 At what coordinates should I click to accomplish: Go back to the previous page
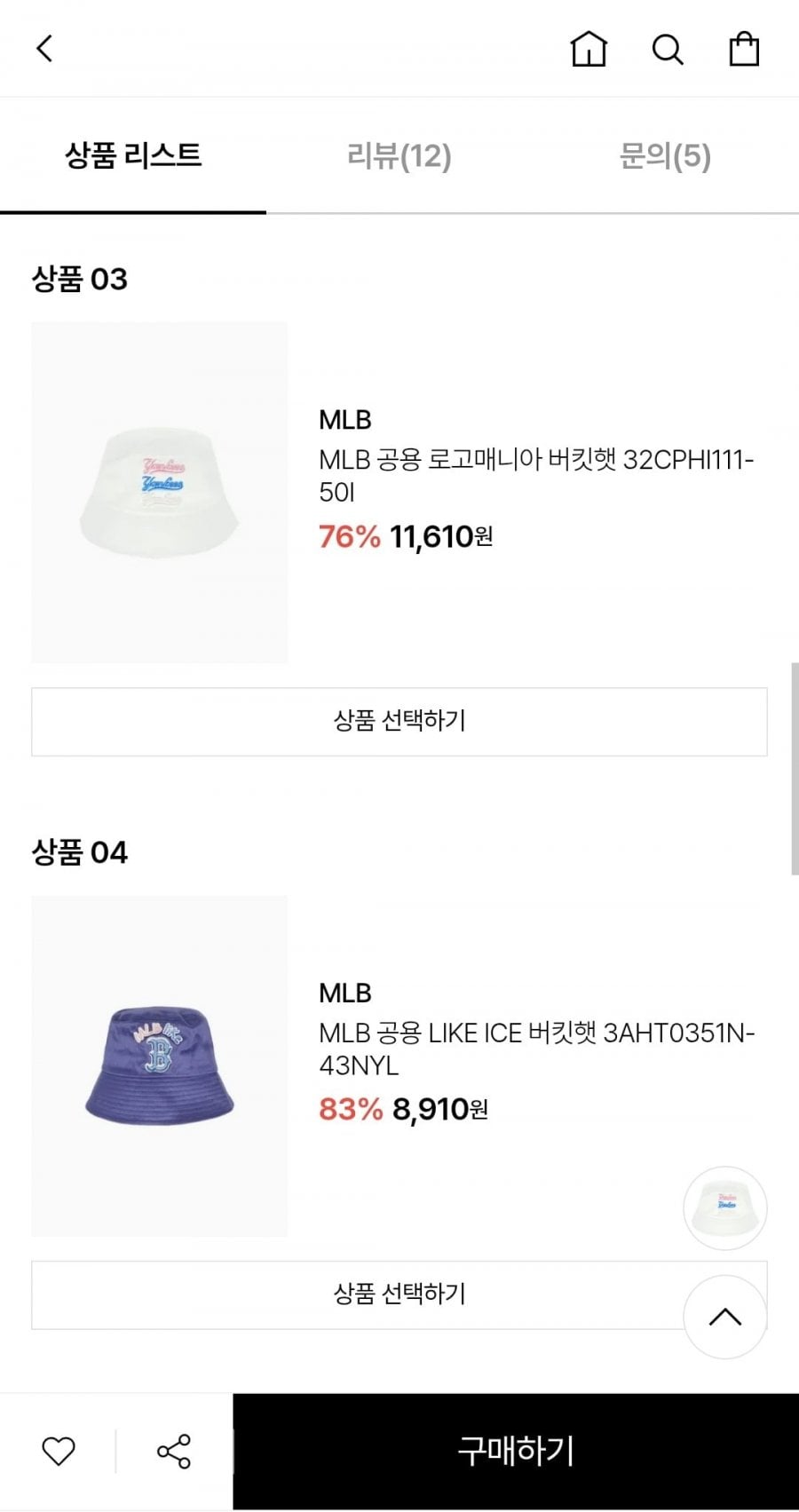(44, 49)
